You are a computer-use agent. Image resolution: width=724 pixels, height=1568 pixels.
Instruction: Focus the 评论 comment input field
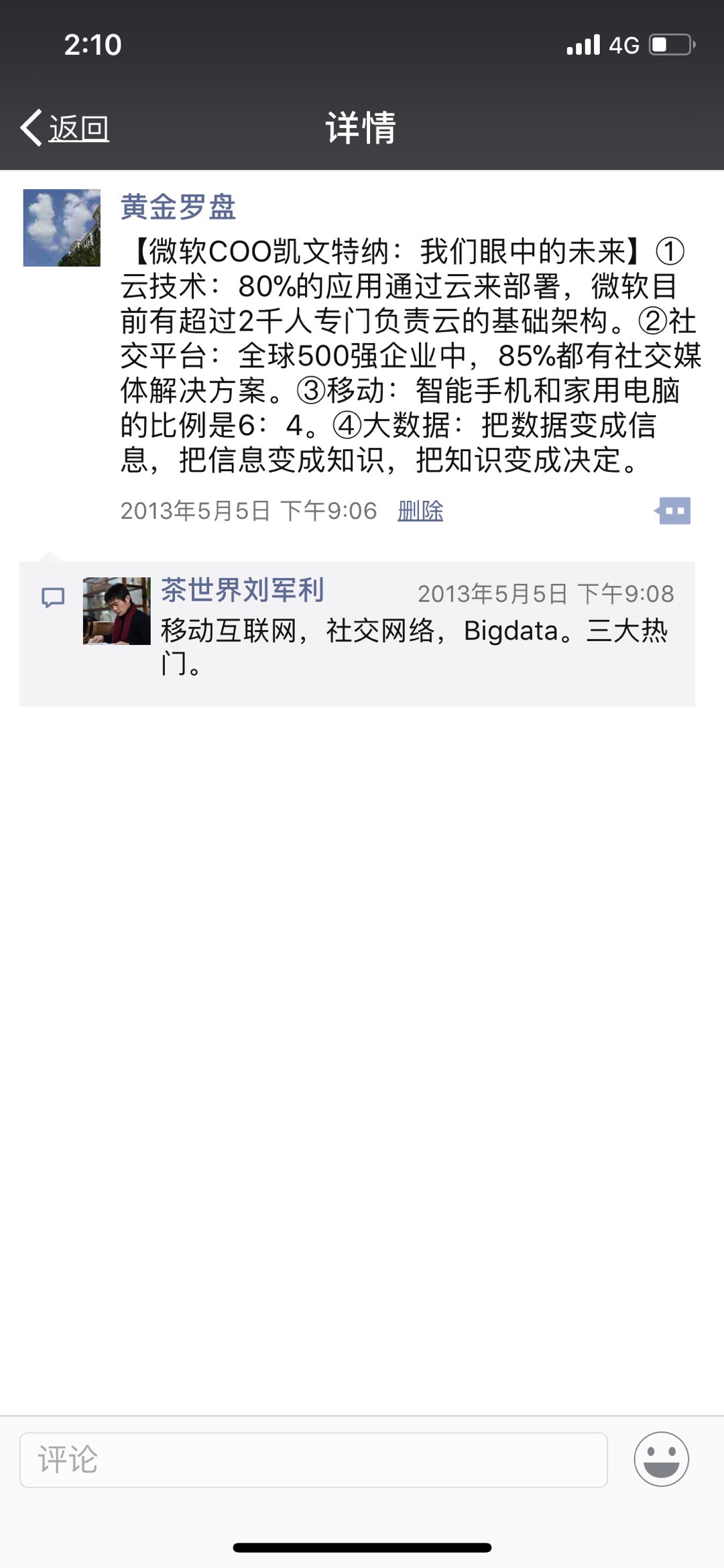coord(314,1459)
